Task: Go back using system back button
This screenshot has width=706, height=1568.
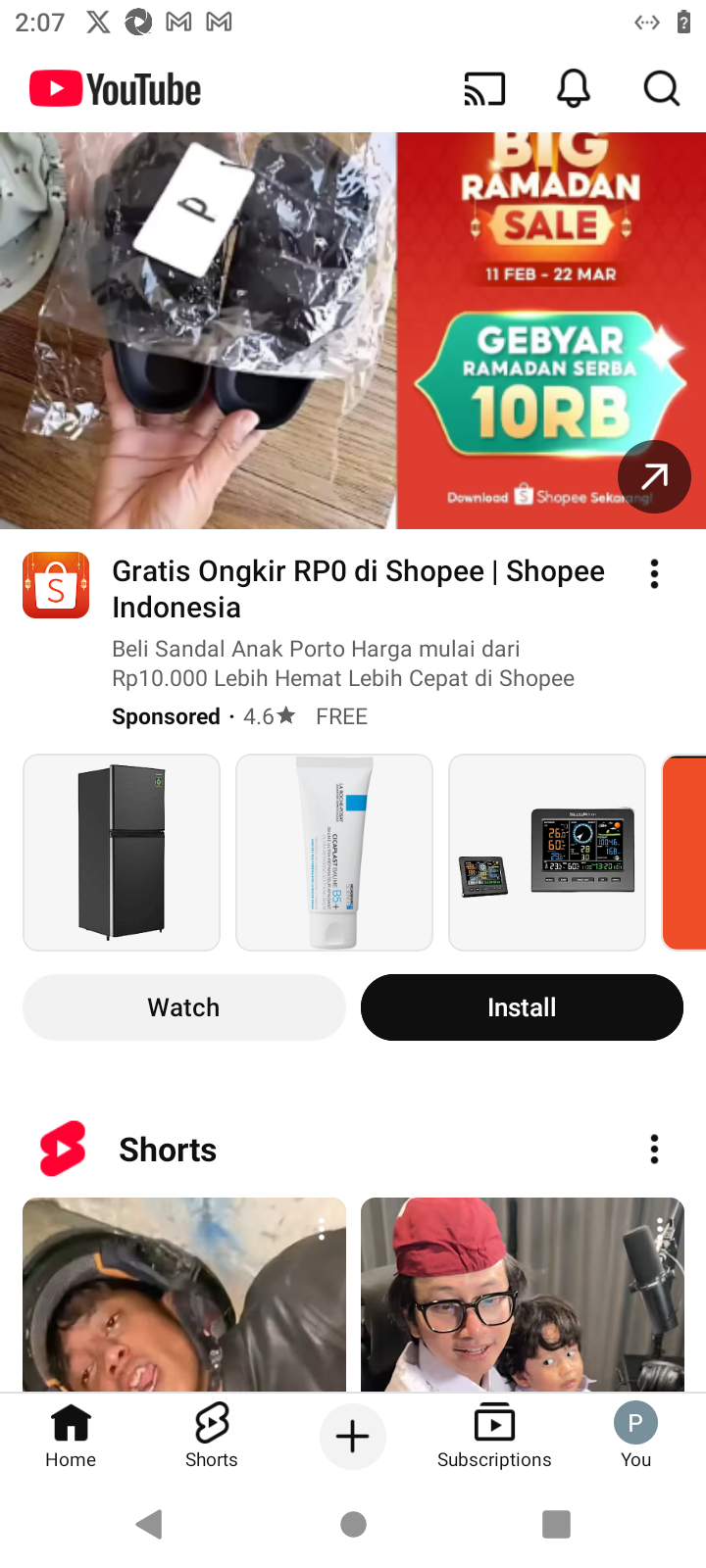Action: pos(150,1524)
